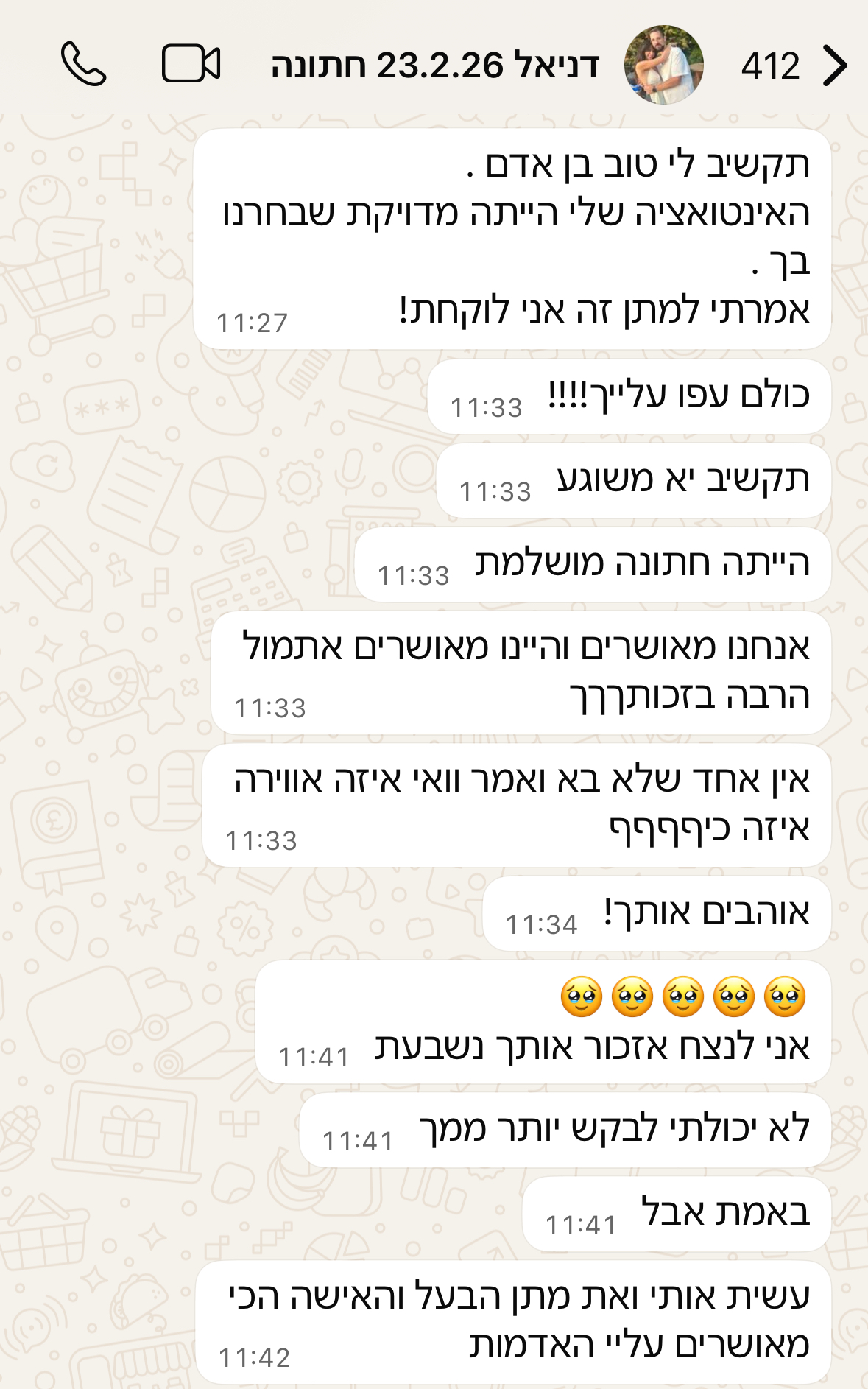868x1389 pixels.
Task: Start a voice call with דניאל
Action: (83, 64)
